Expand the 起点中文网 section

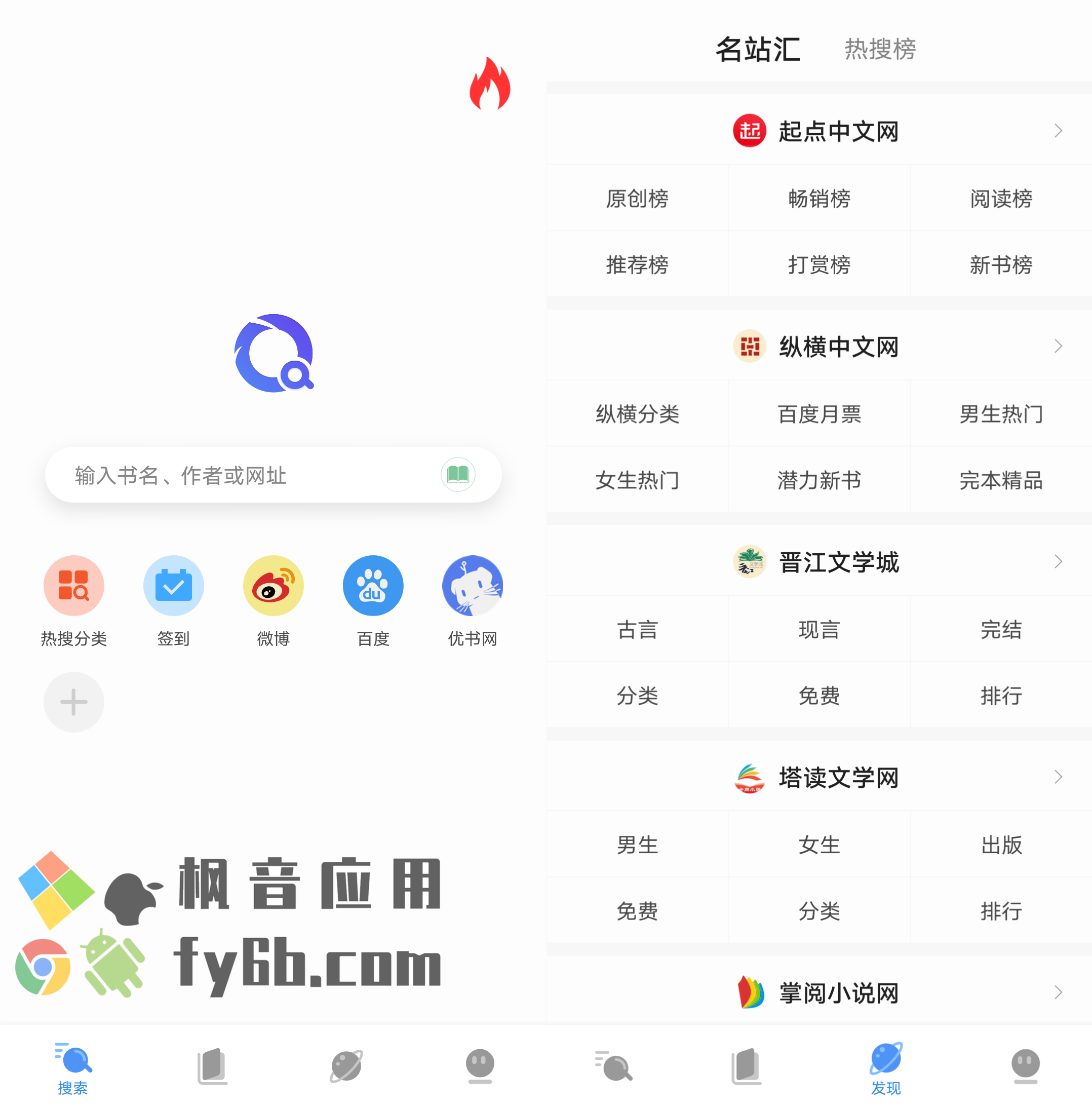[1058, 131]
